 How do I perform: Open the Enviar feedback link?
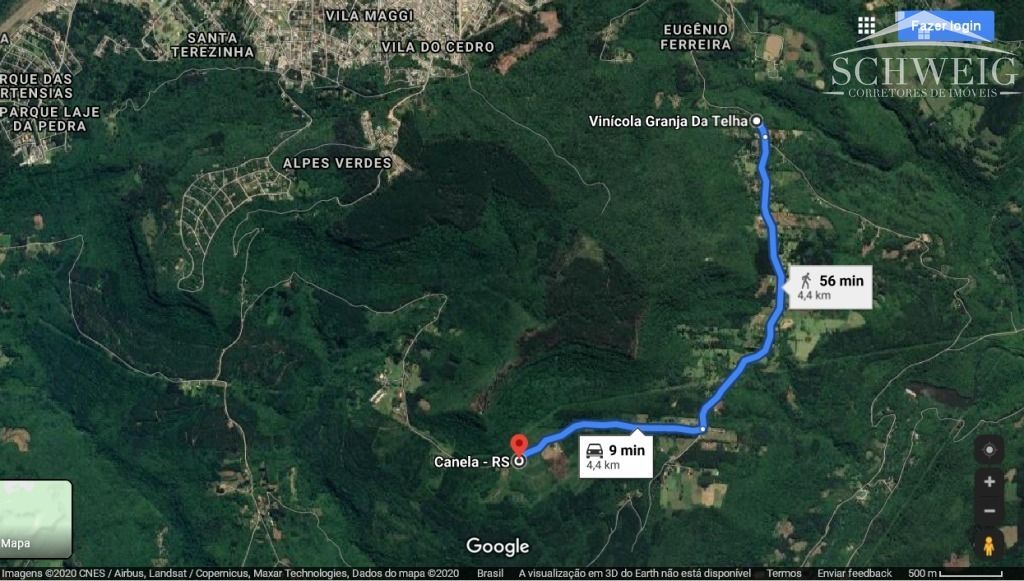[854, 574]
